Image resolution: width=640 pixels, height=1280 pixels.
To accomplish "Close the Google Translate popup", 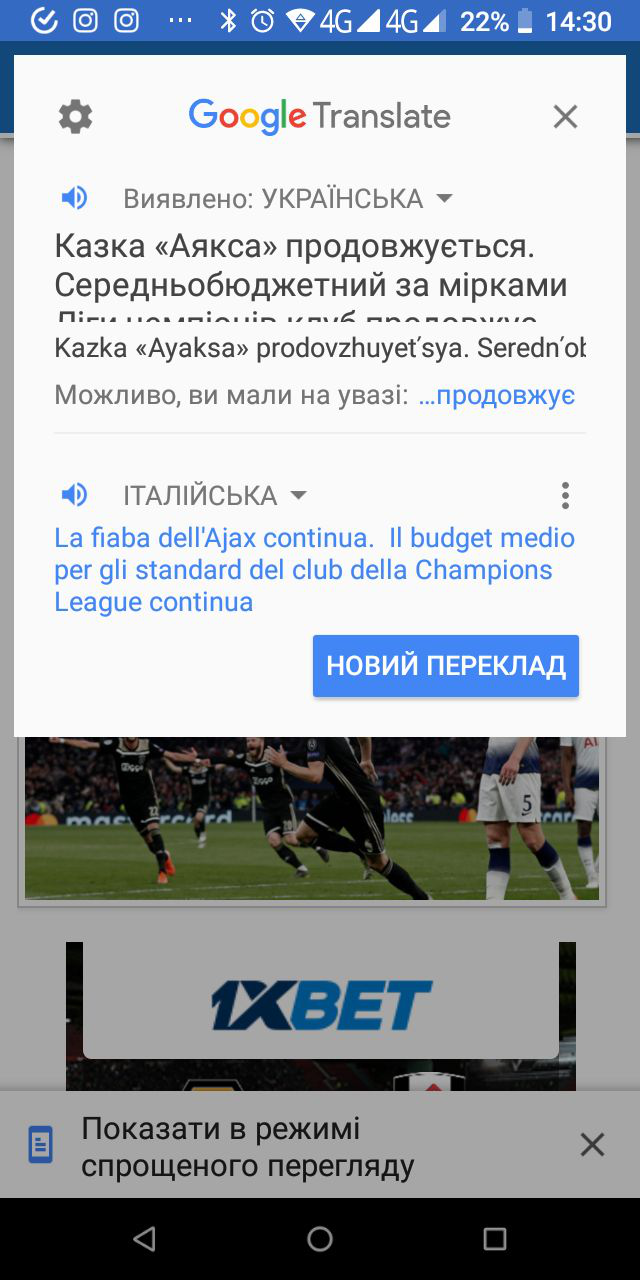I will click(x=565, y=117).
